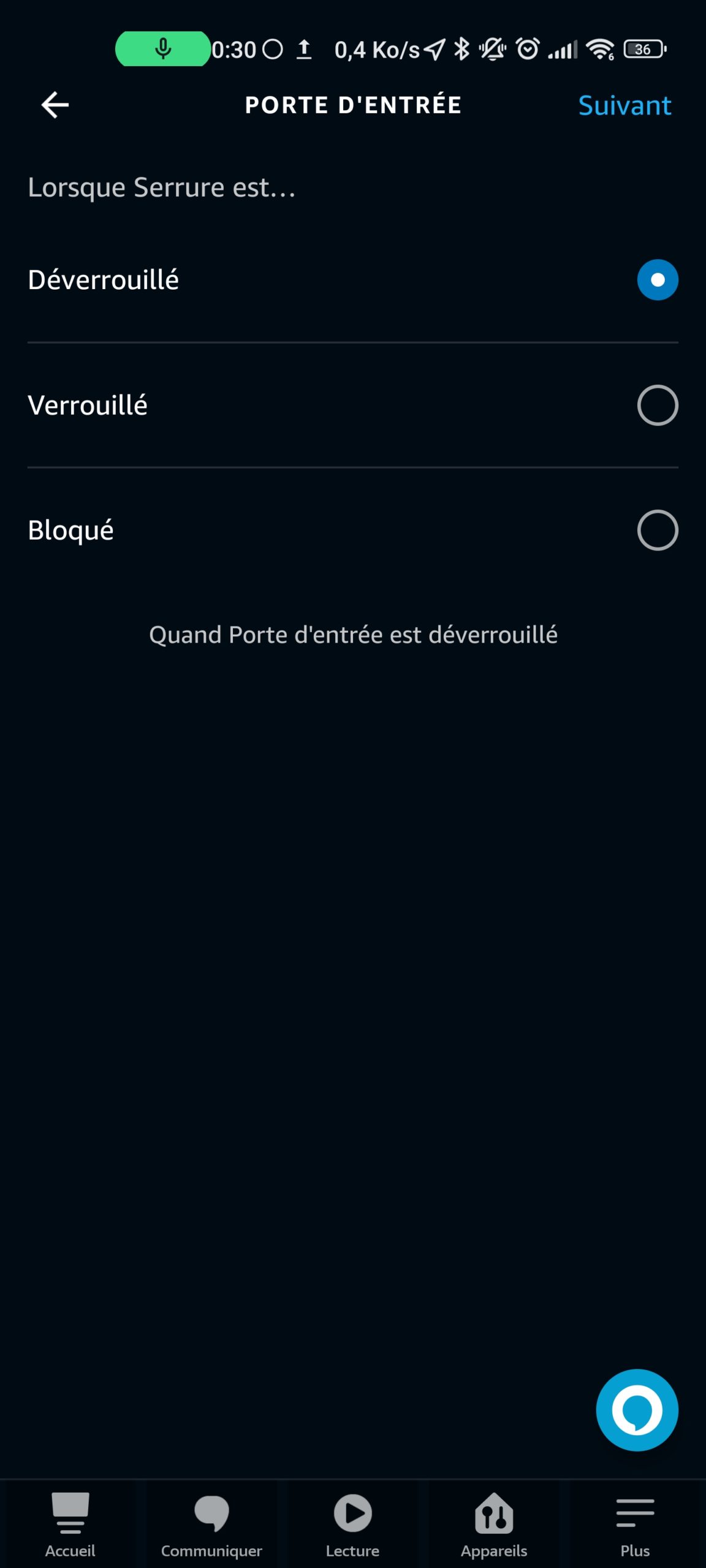Select the Déverrouillé option

coord(353,280)
